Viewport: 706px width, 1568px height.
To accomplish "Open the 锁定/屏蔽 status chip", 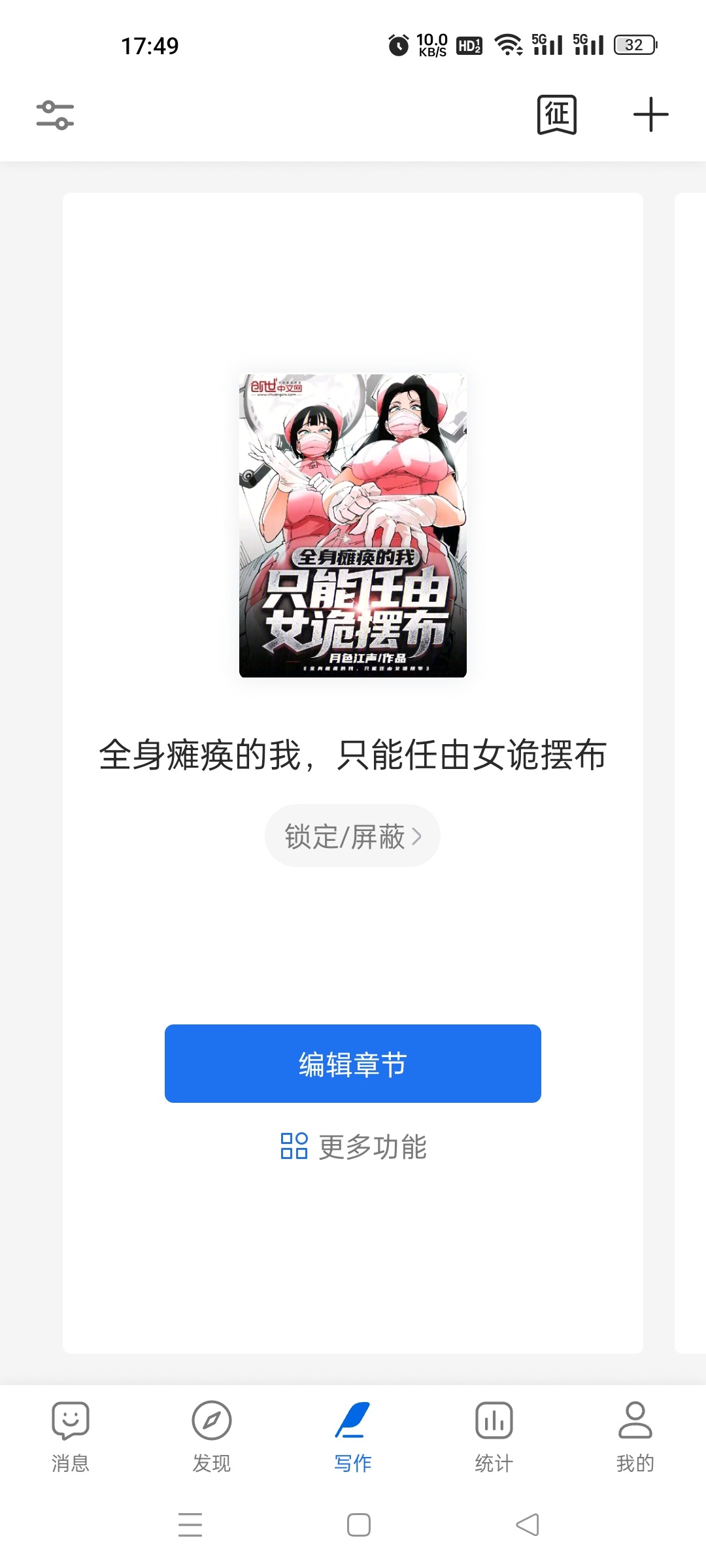I will [x=352, y=836].
